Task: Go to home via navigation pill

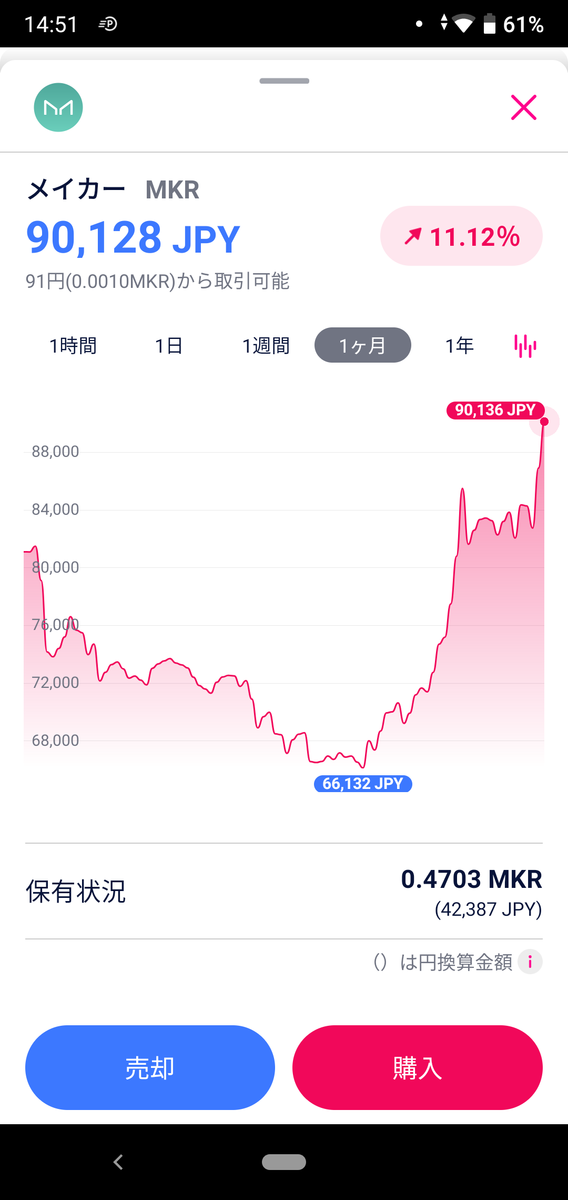Action: [x=284, y=1162]
